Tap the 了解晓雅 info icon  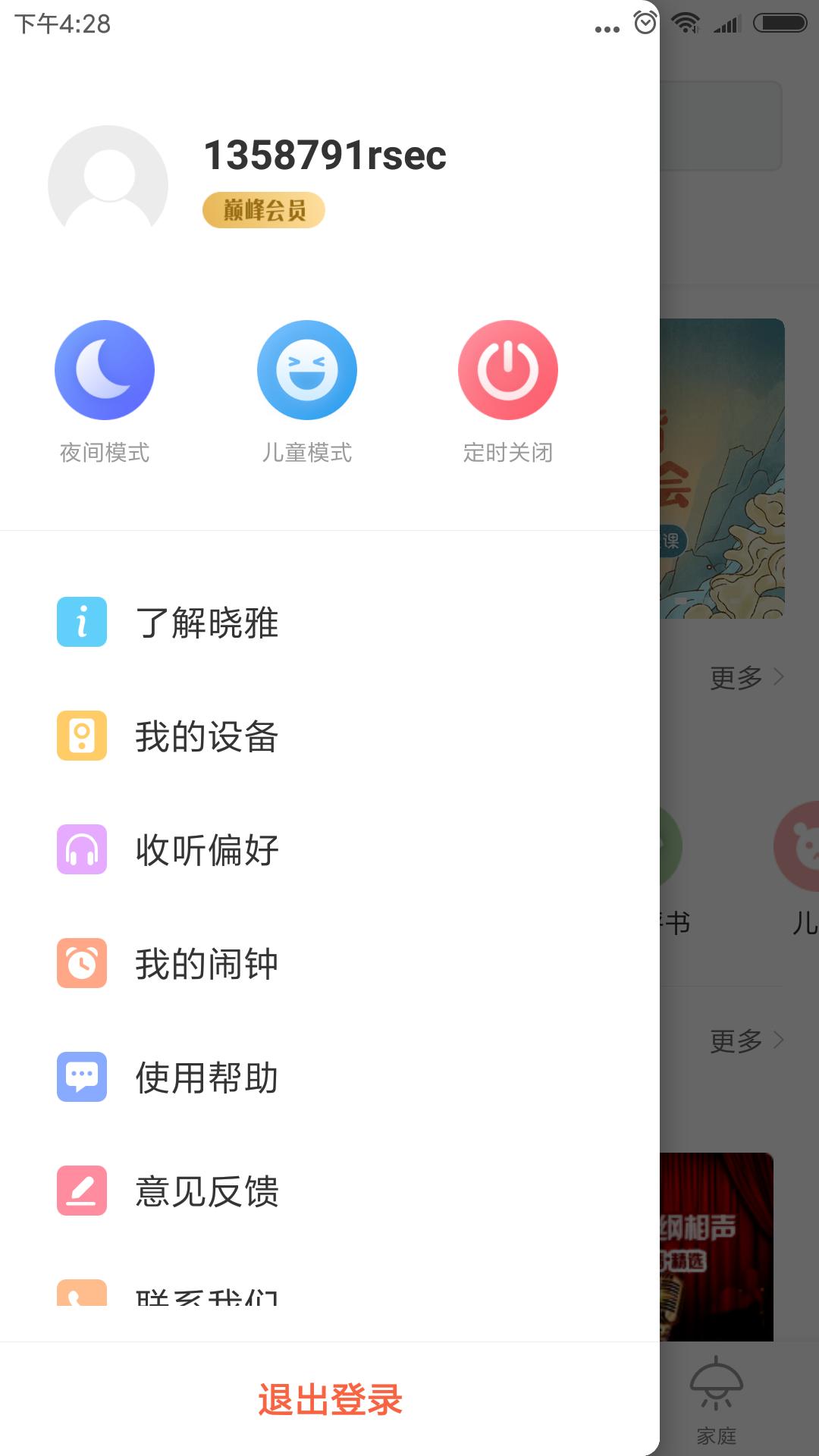pyautogui.click(x=81, y=622)
